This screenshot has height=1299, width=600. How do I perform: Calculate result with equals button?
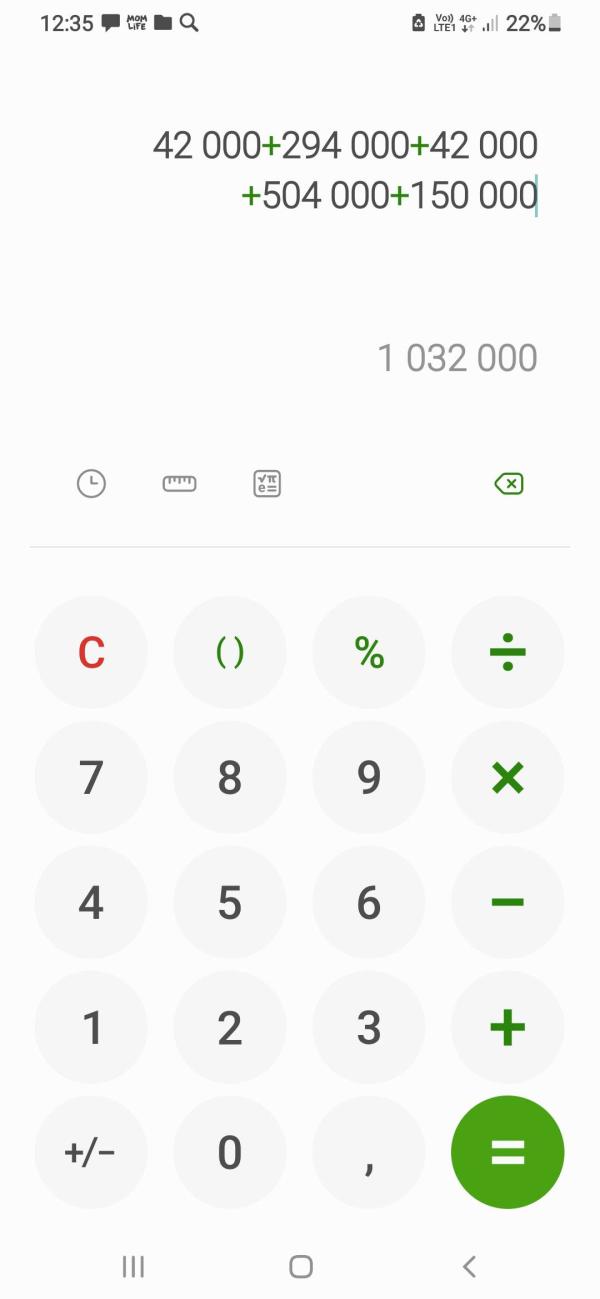coord(508,1152)
